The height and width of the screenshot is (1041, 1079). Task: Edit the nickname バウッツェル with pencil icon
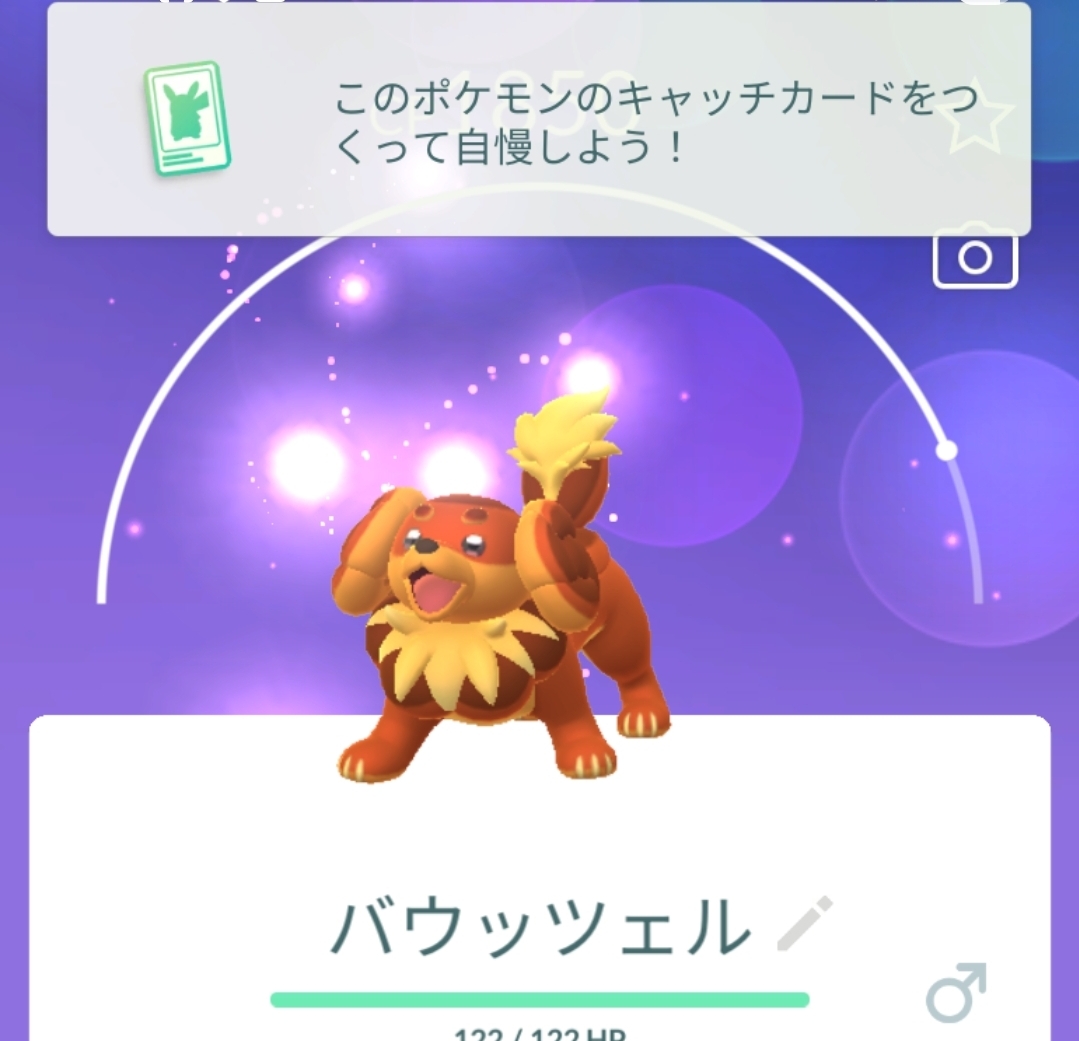tap(804, 924)
